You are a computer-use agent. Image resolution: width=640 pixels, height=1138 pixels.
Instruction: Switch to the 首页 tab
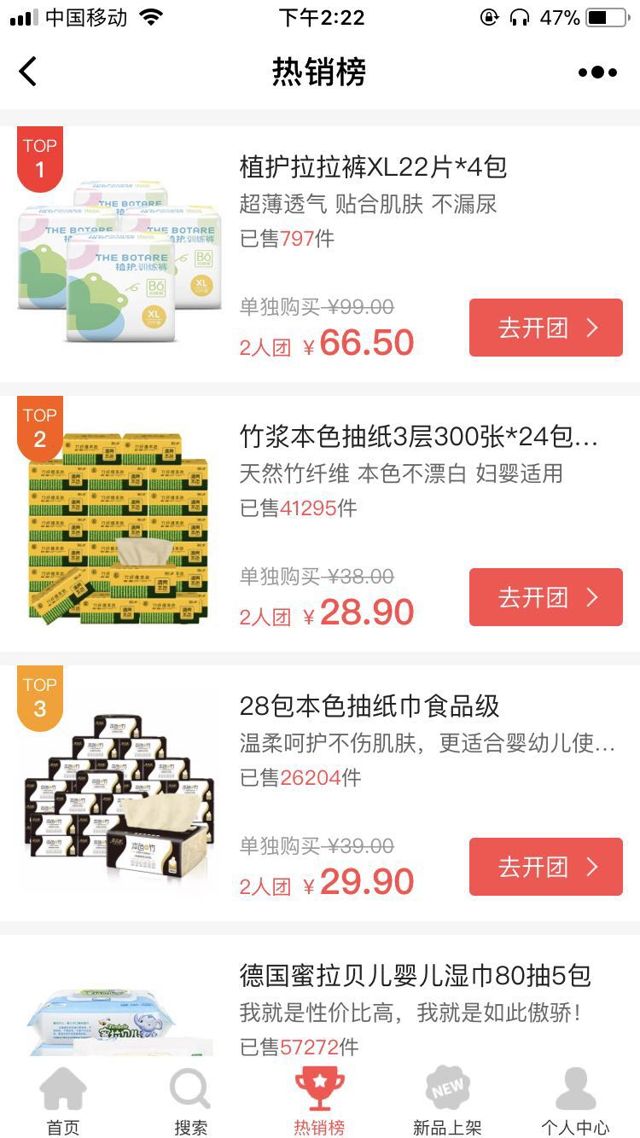62,1102
